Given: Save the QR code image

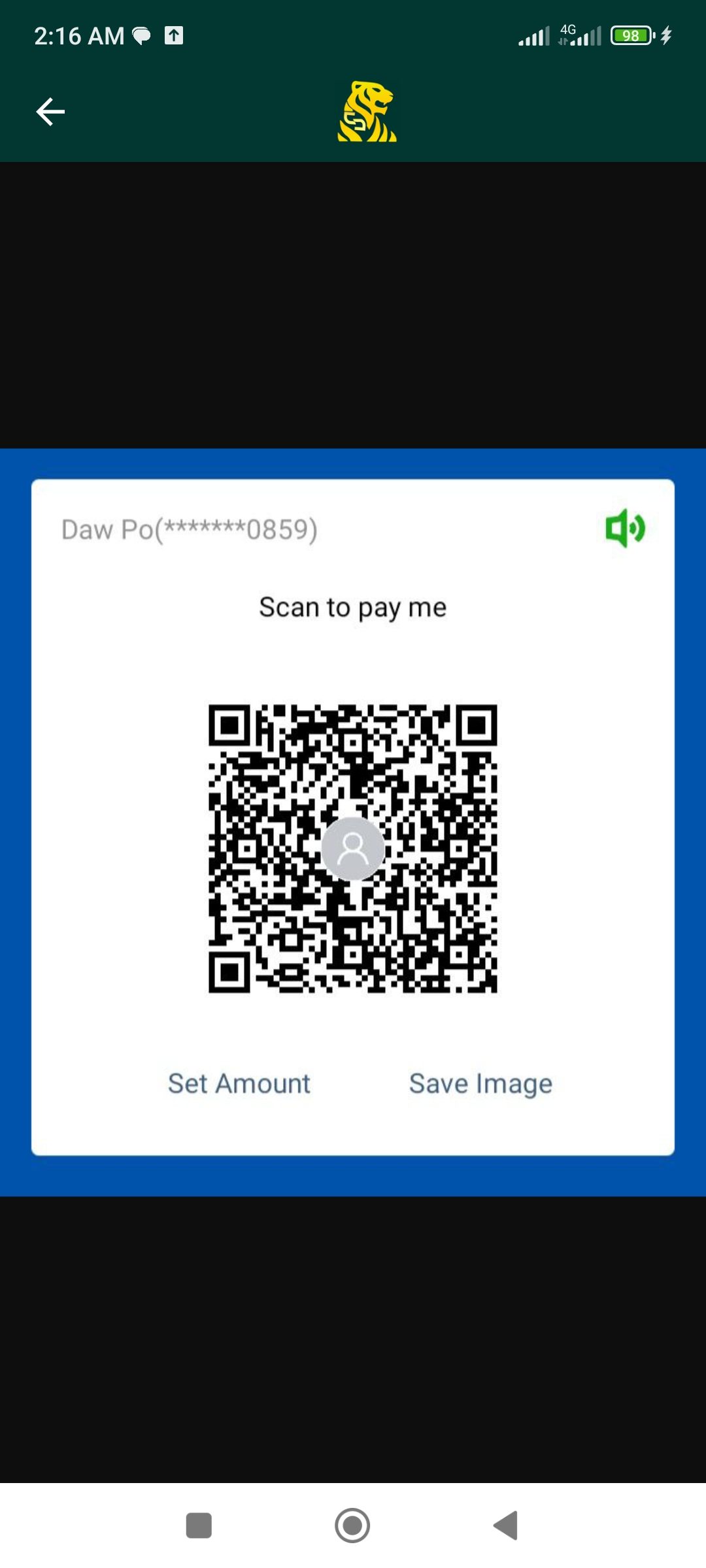Looking at the screenshot, I should (x=480, y=1083).
